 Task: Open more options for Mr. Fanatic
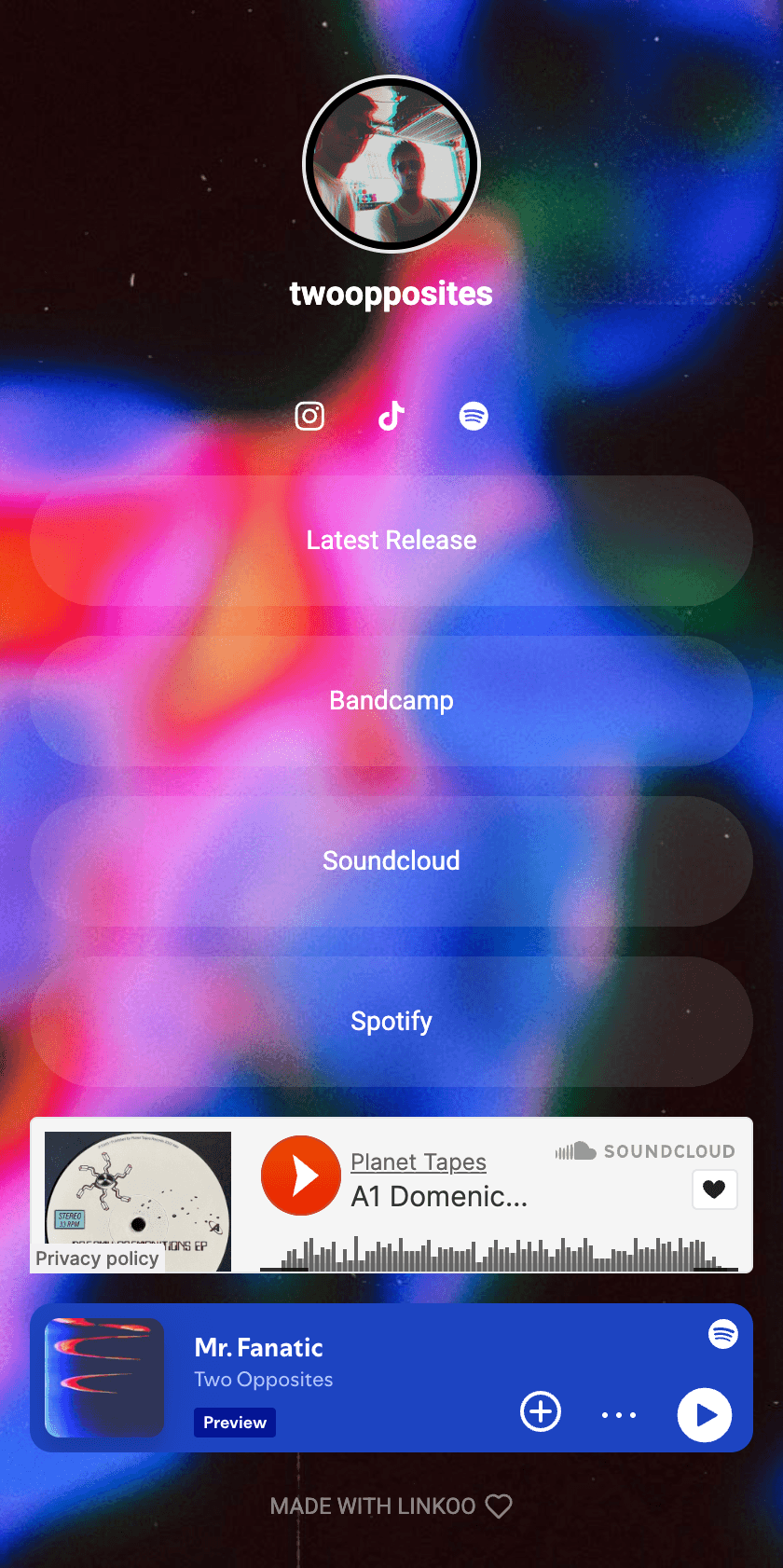point(619,1415)
